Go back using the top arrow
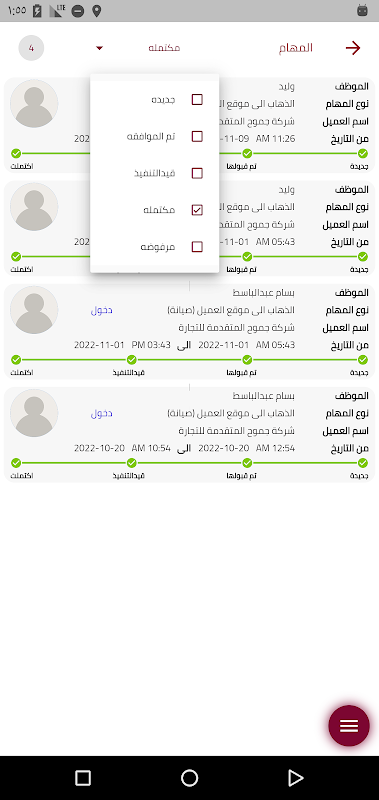This screenshot has height=800, width=379. click(353, 48)
